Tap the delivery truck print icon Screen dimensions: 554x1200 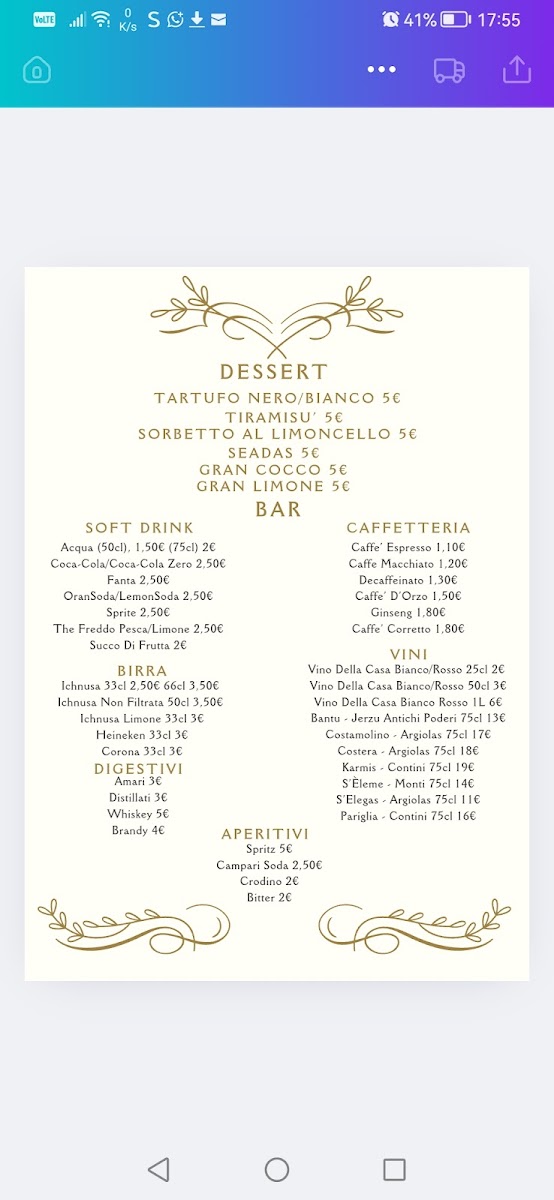(449, 70)
